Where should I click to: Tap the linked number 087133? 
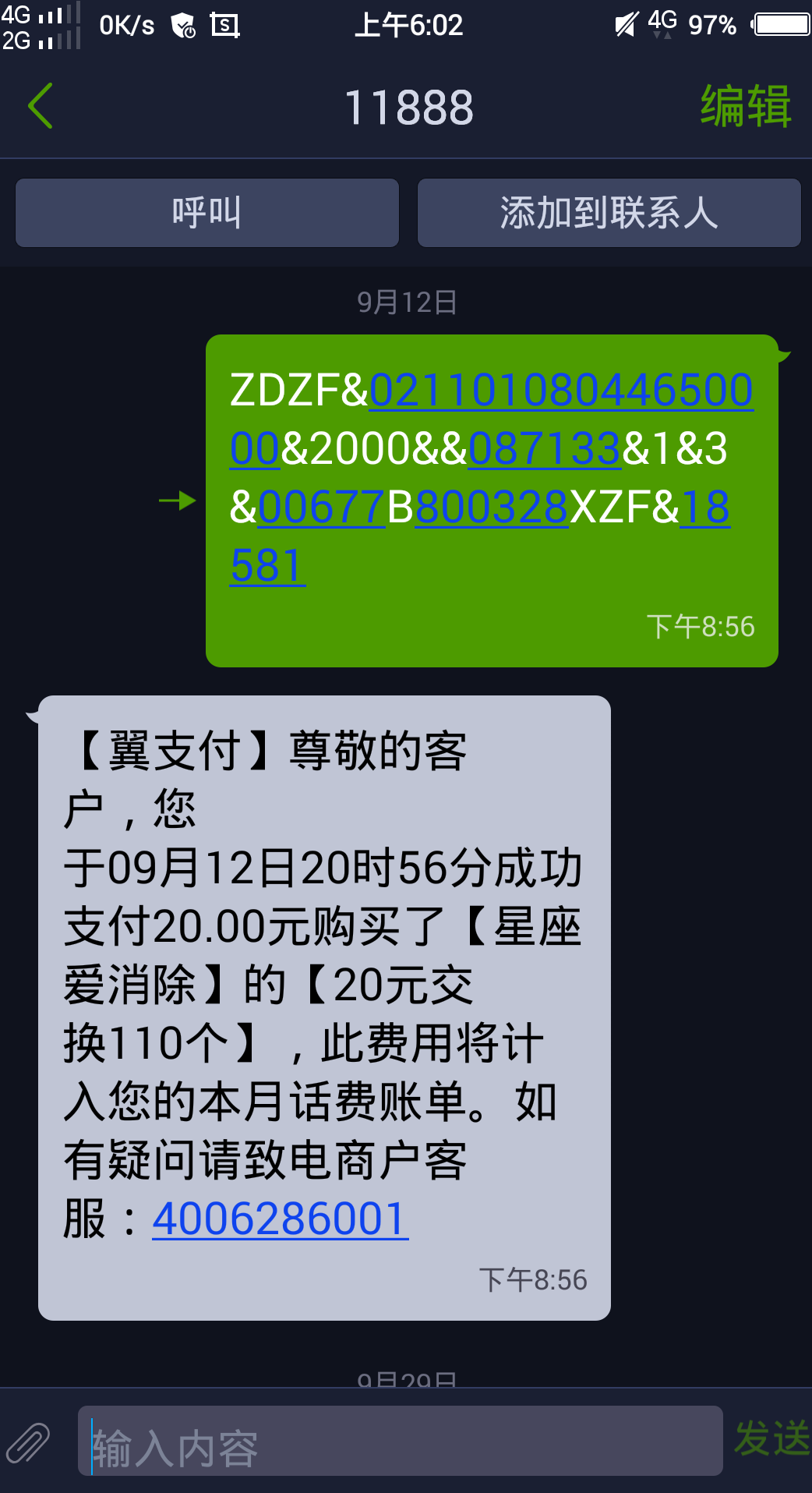click(544, 449)
